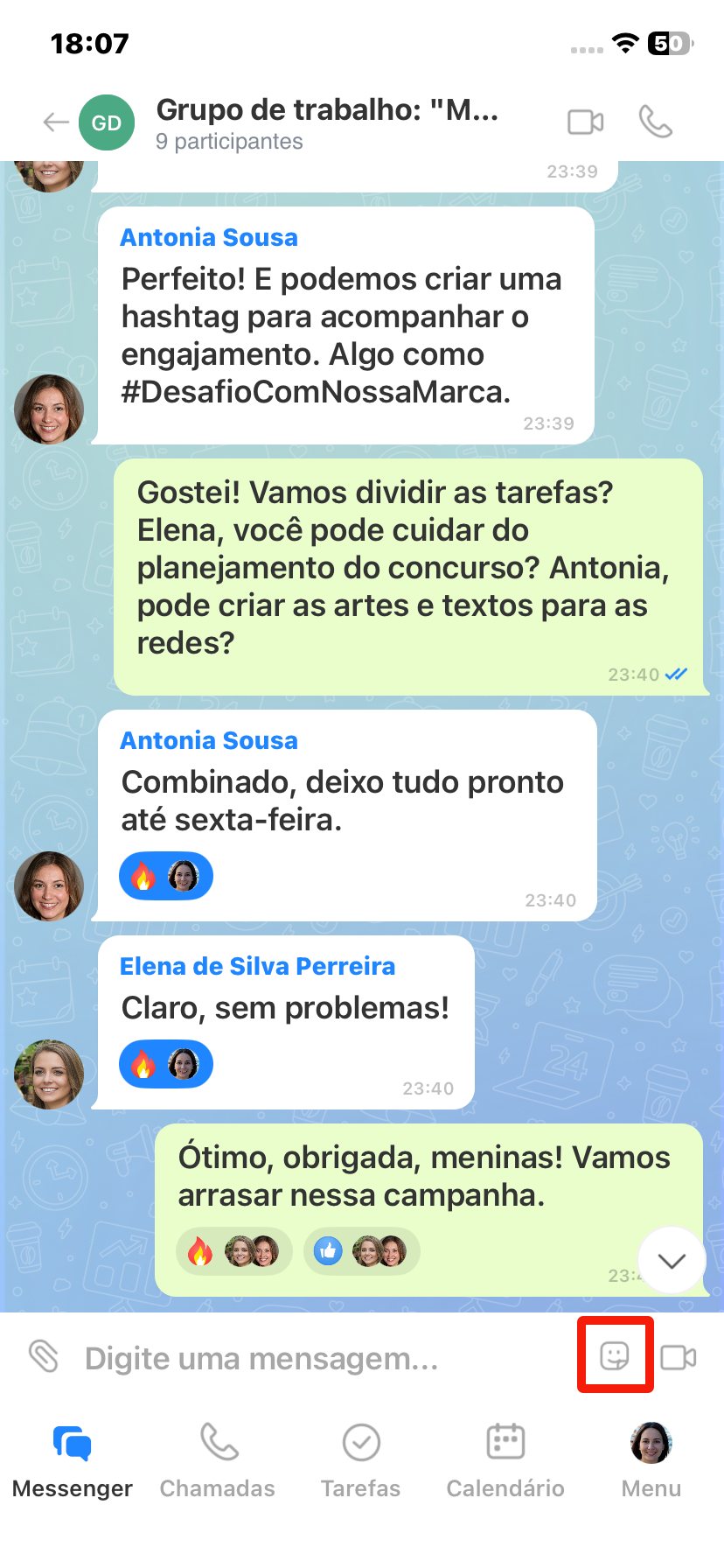Go back from the group chat
The height and width of the screenshot is (1568, 724).
[56, 122]
